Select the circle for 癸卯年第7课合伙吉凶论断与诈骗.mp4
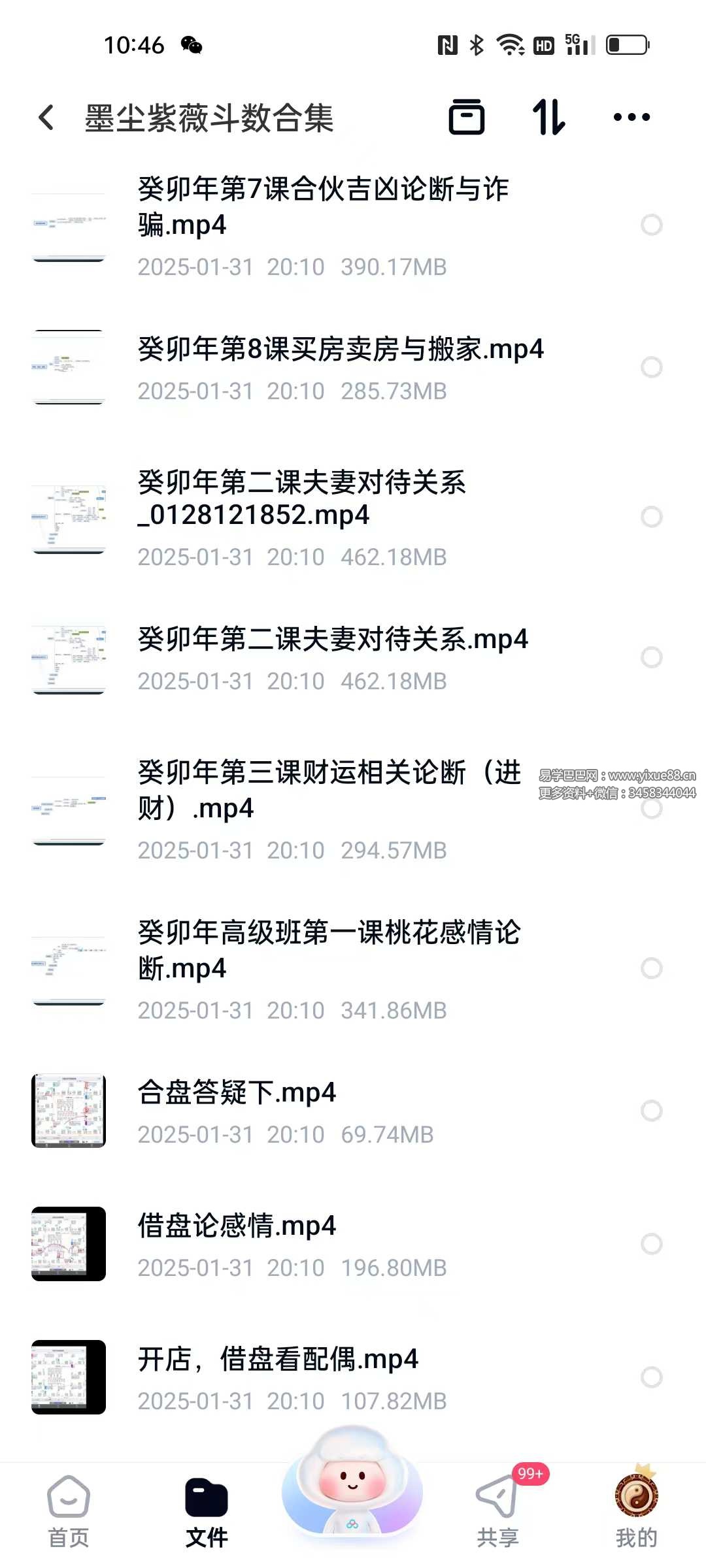The height and width of the screenshot is (1568, 706). point(651,225)
